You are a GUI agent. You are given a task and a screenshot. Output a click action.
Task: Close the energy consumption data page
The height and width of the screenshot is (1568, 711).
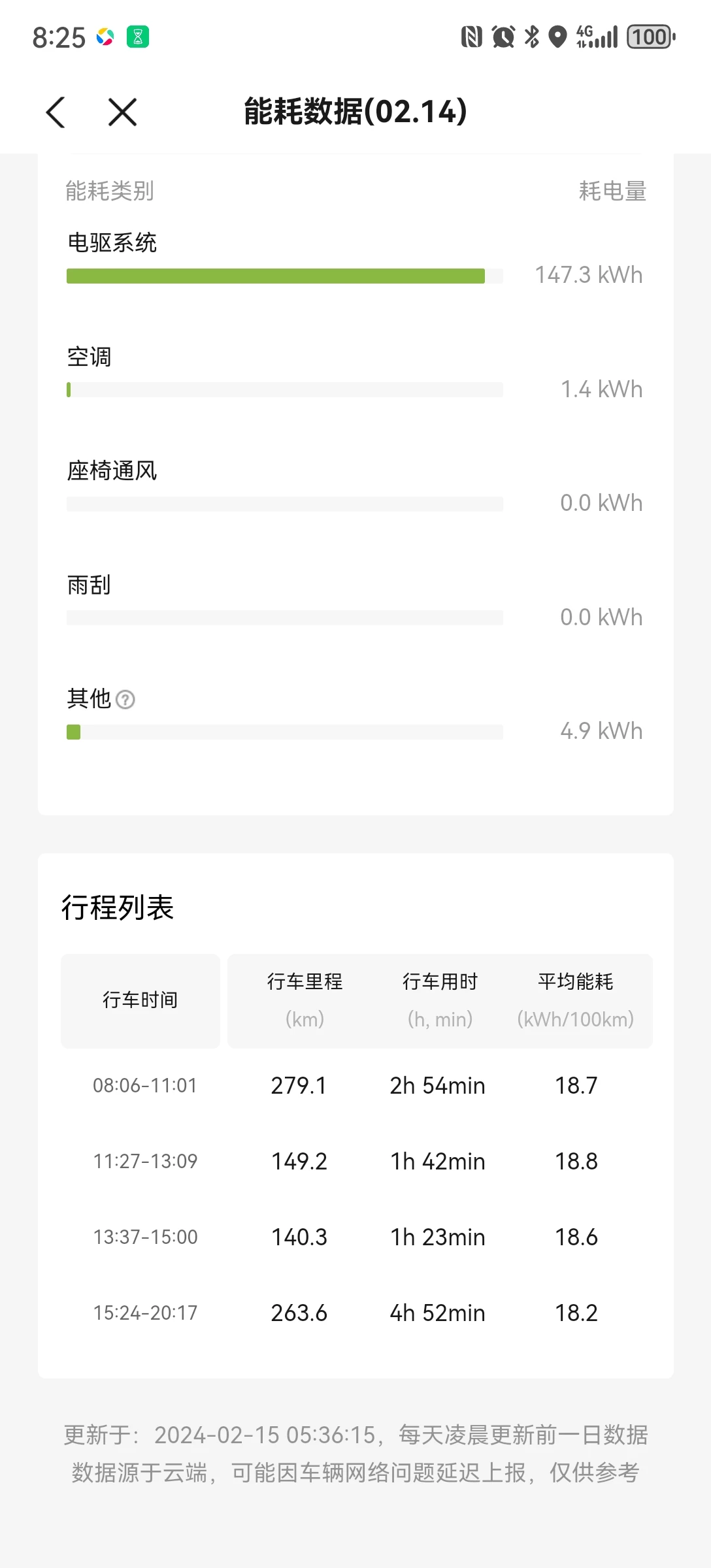pos(122,112)
